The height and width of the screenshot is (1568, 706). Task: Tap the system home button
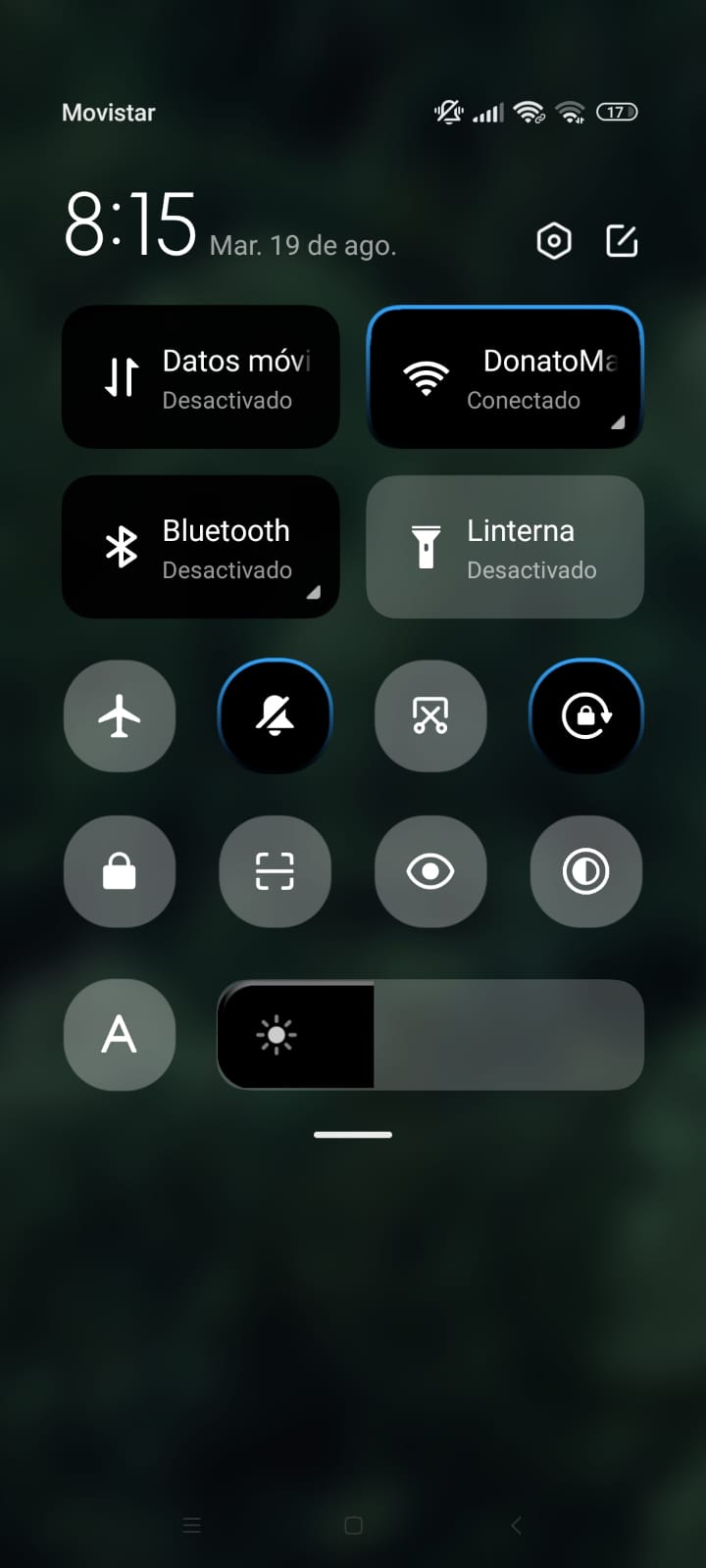354,1525
